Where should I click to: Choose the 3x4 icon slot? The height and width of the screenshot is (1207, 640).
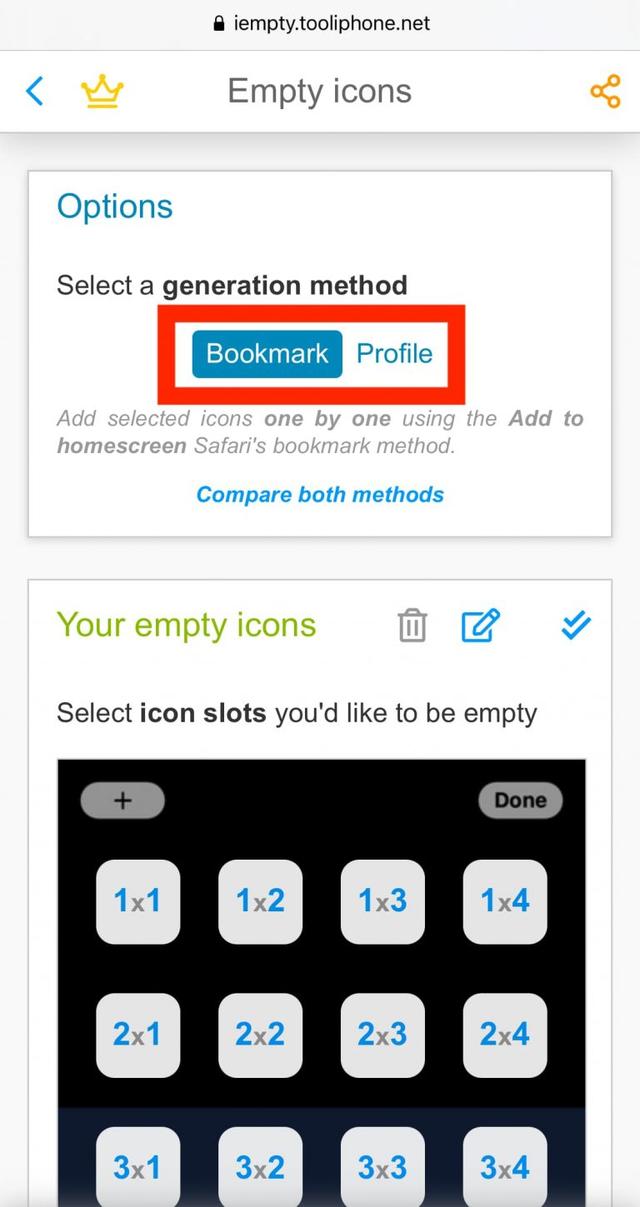pyautogui.click(x=504, y=1166)
